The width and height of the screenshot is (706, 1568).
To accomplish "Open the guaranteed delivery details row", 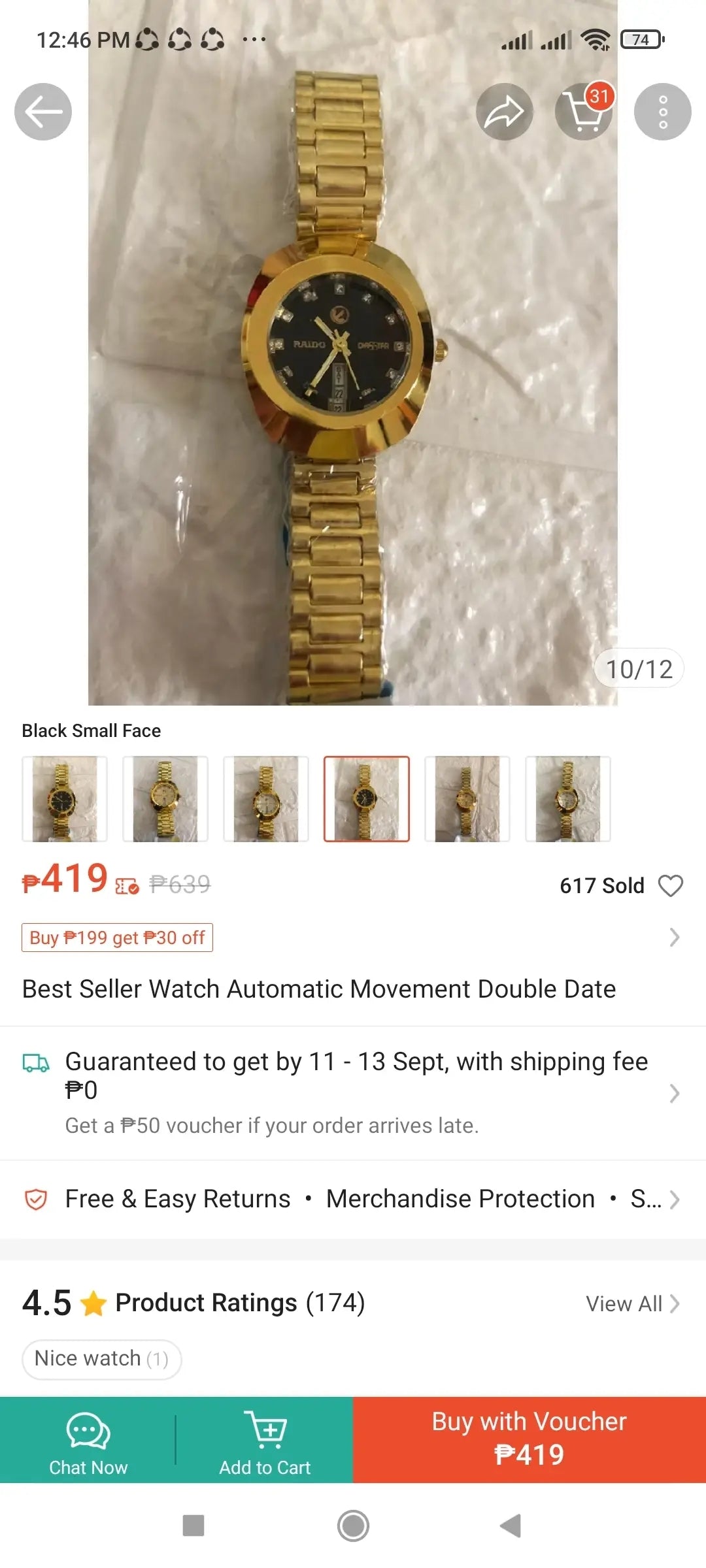I will tap(353, 1092).
